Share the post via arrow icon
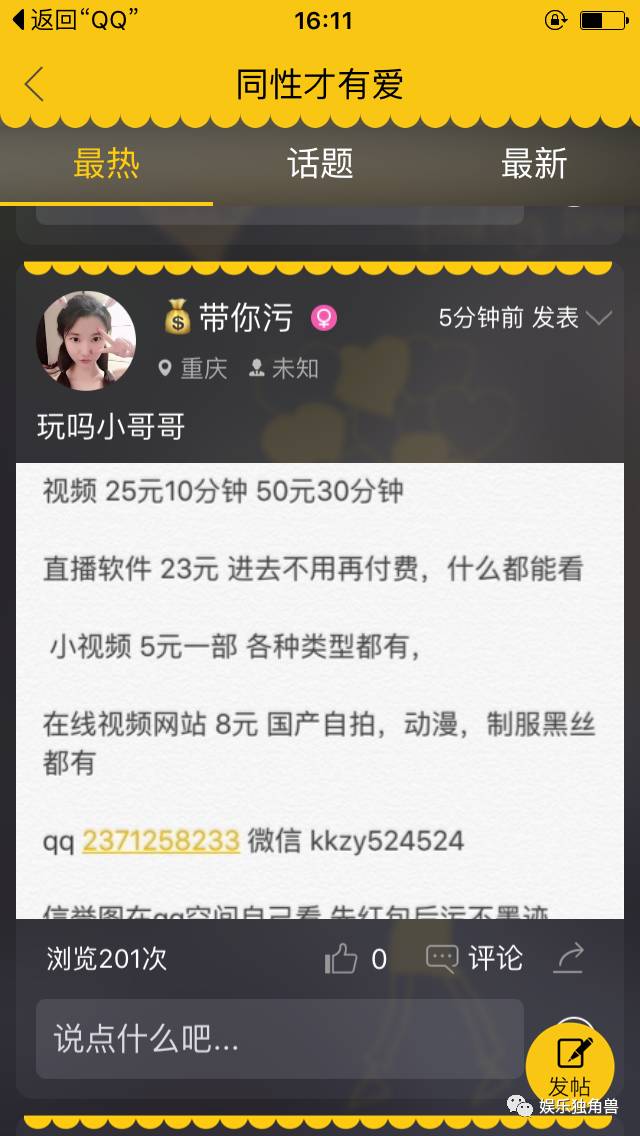The width and height of the screenshot is (640, 1136). click(x=569, y=959)
